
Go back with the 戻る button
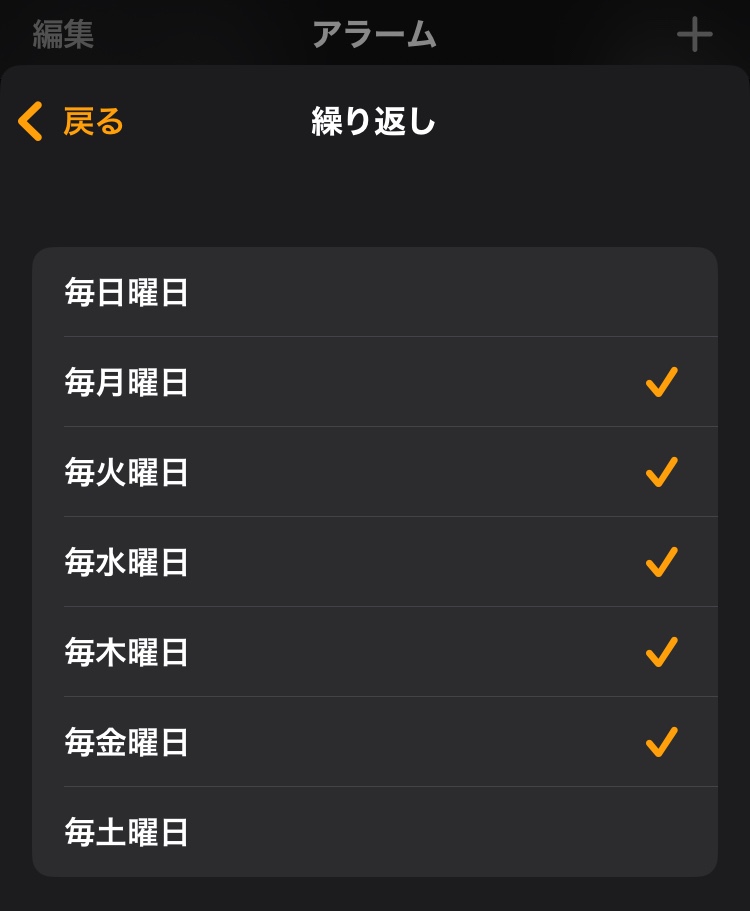[x=72, y=122]
